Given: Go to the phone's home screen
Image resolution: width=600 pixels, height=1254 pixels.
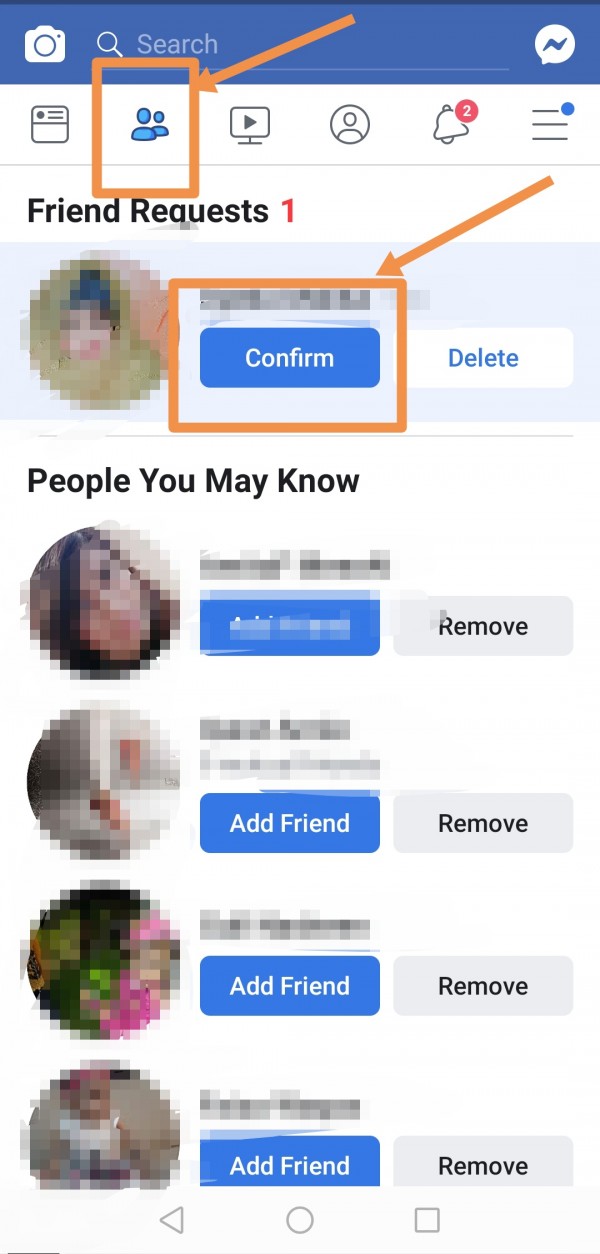Looking at the screenshot, I should click(x=300, y=1219).
